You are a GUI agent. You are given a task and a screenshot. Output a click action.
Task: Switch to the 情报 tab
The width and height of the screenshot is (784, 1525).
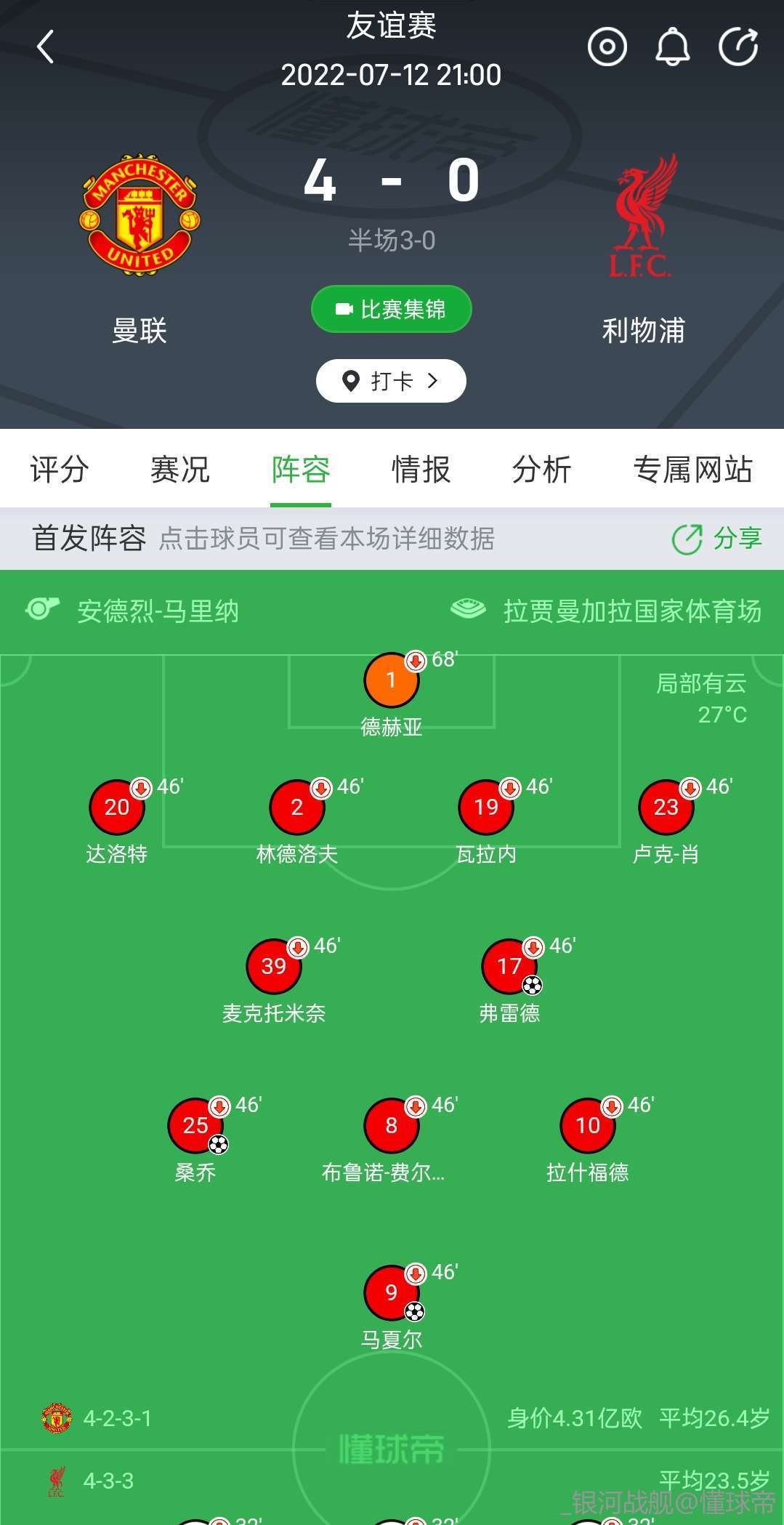[x=421, y=470]
